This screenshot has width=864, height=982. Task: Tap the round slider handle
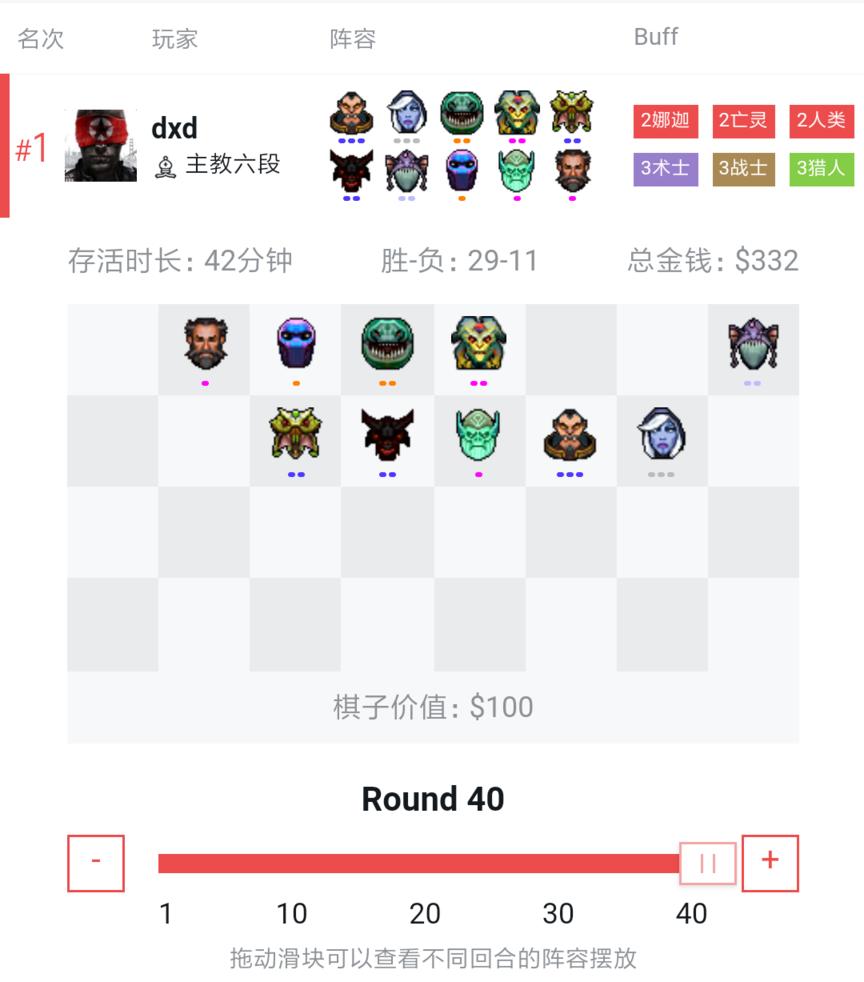click(x=708, y=863)
